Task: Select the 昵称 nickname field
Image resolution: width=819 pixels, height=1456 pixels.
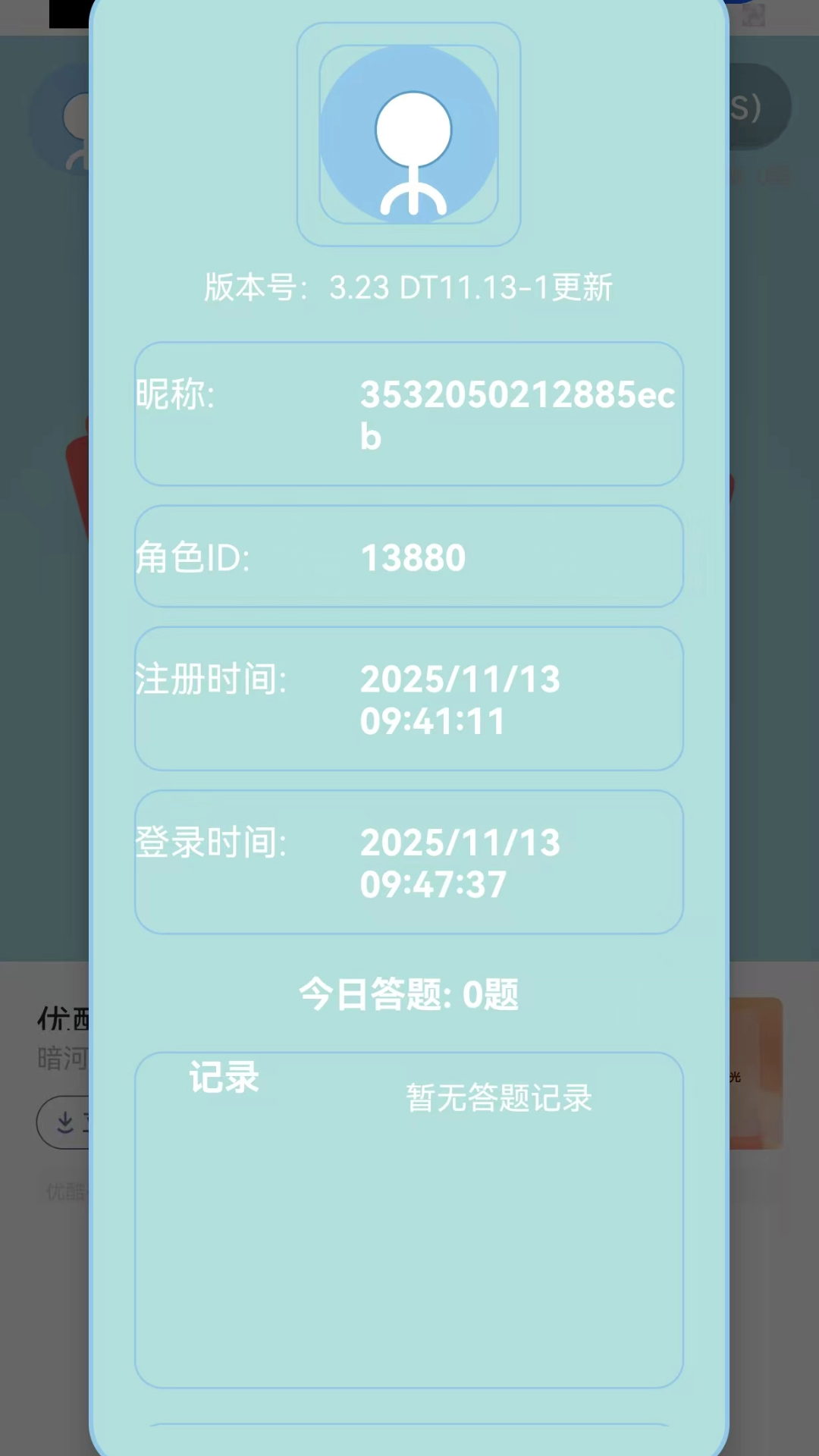Action: click(409, 413)
